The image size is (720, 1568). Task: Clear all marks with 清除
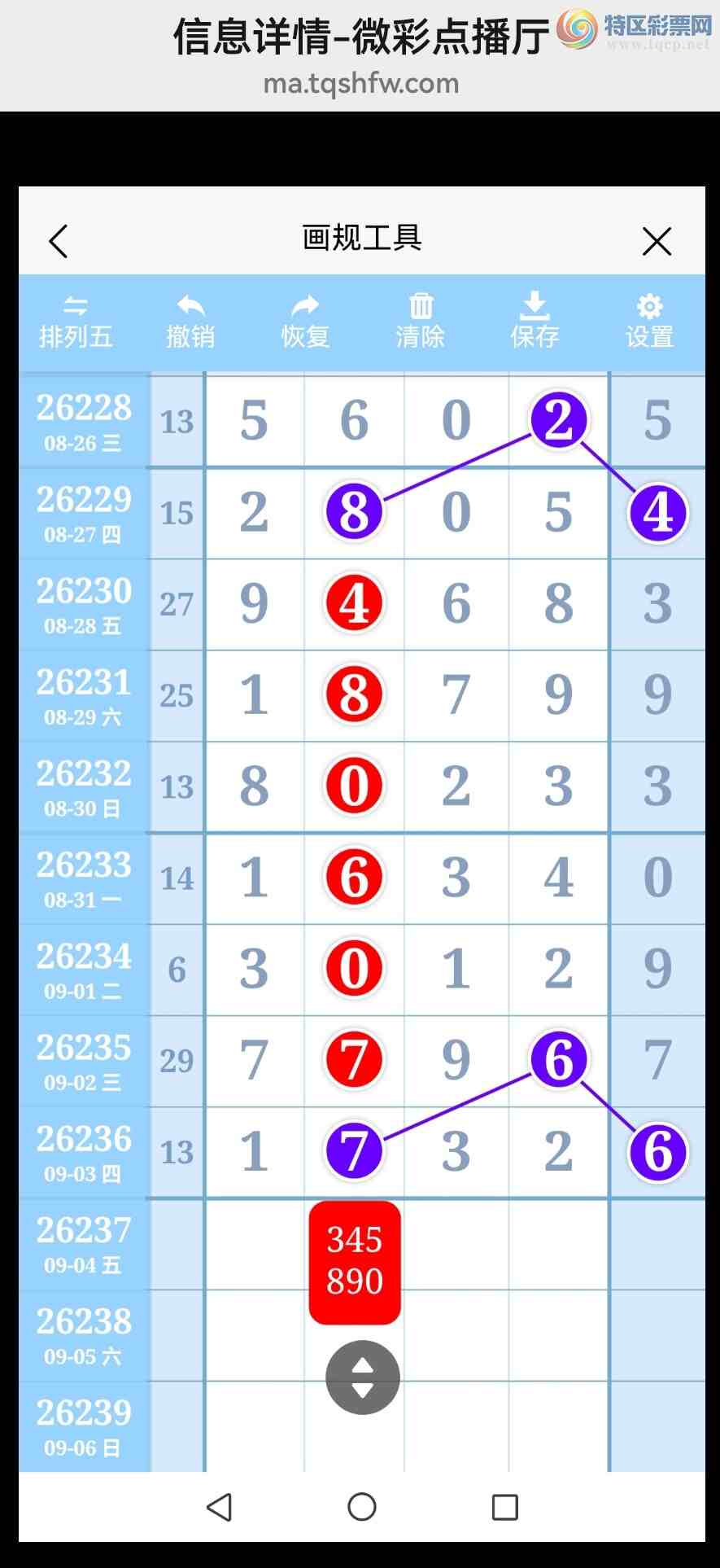421,322
